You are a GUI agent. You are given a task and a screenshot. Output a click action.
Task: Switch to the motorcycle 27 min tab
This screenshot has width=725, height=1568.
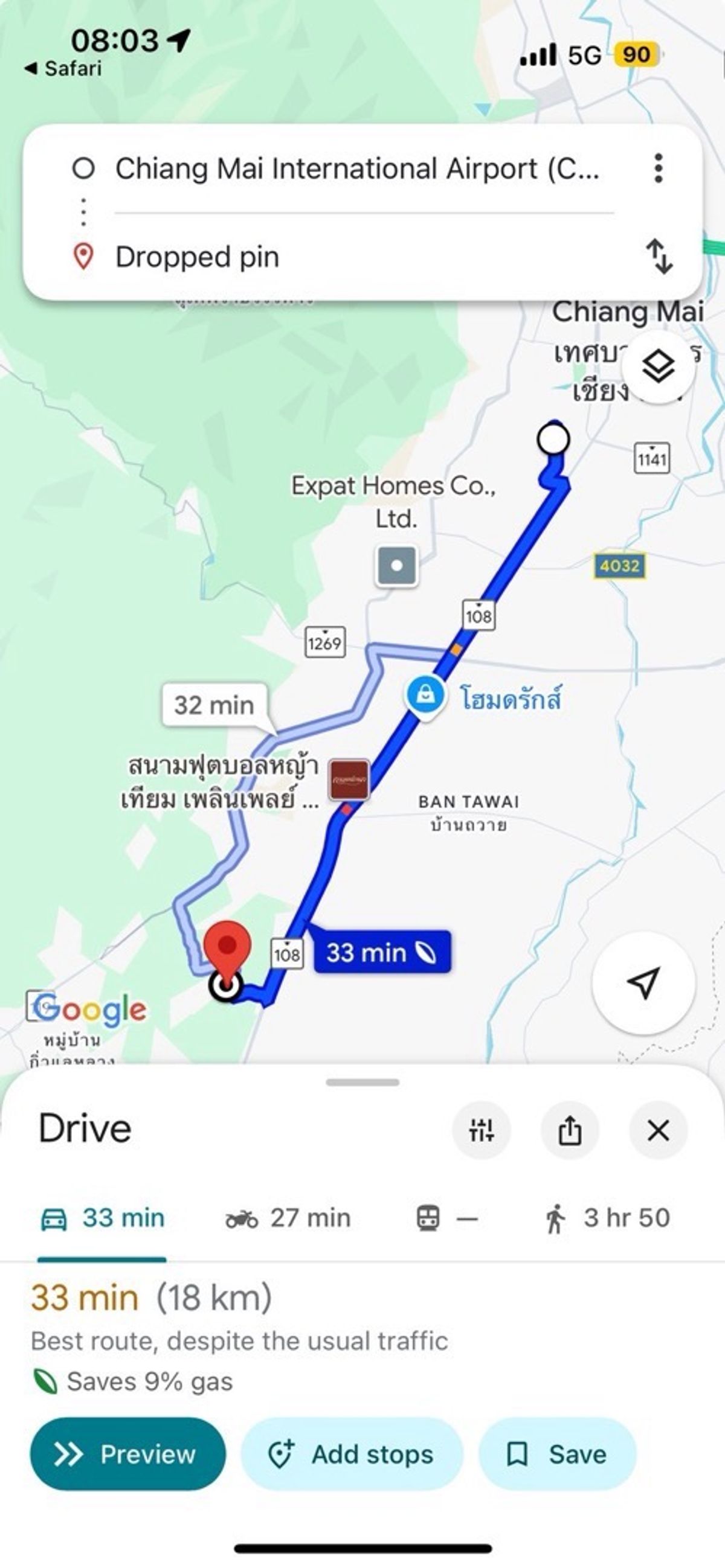[288, 1218]
